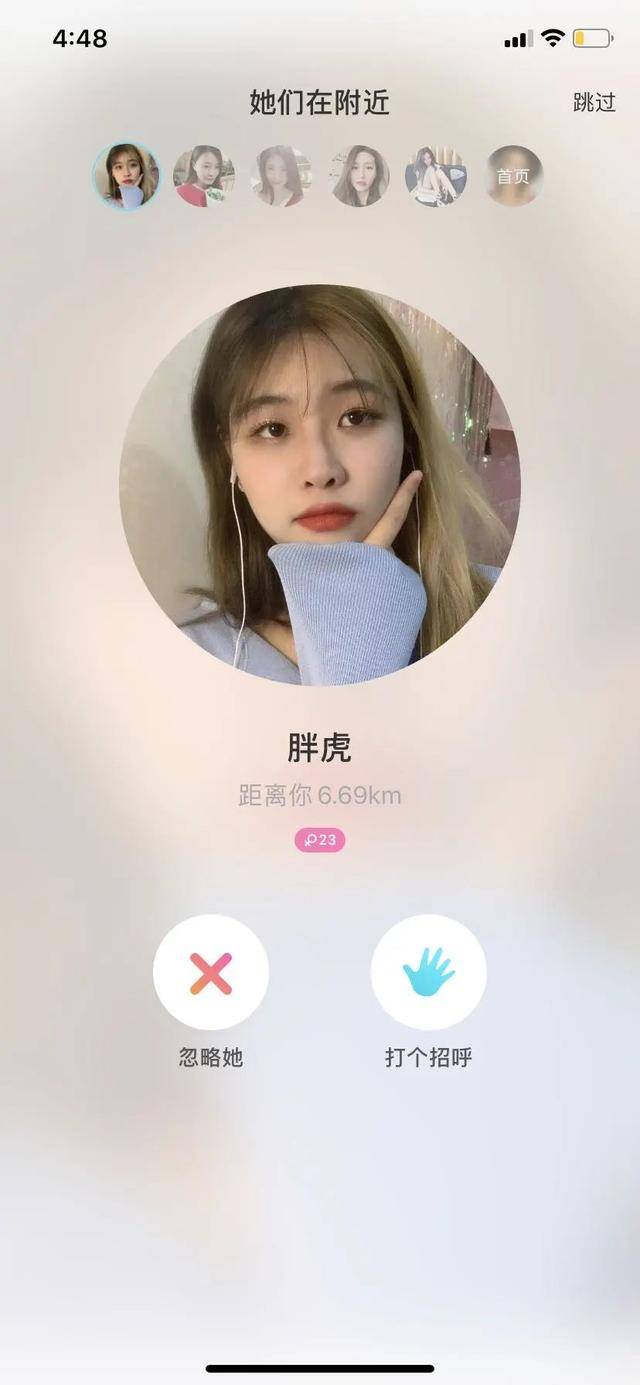This screenshot has width=640, height=1385.
Task: Select the fourth avatar in the row
Action: click(359, 176)
